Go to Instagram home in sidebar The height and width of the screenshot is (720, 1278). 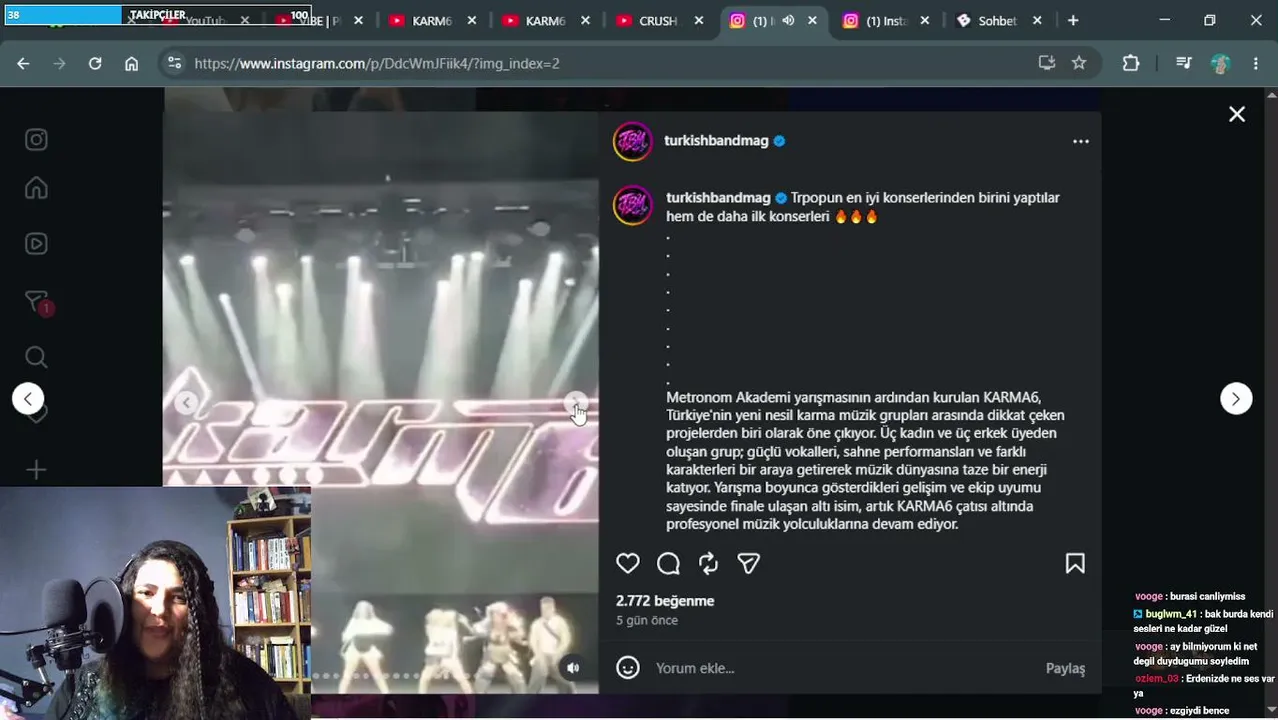pos(36,188)
